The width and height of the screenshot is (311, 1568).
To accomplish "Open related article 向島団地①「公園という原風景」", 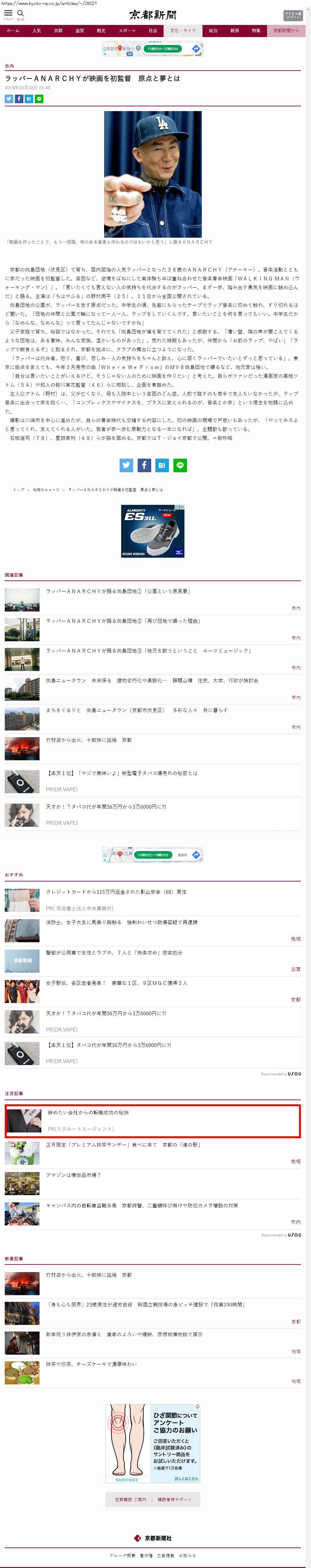I will (x=118, y=591).
